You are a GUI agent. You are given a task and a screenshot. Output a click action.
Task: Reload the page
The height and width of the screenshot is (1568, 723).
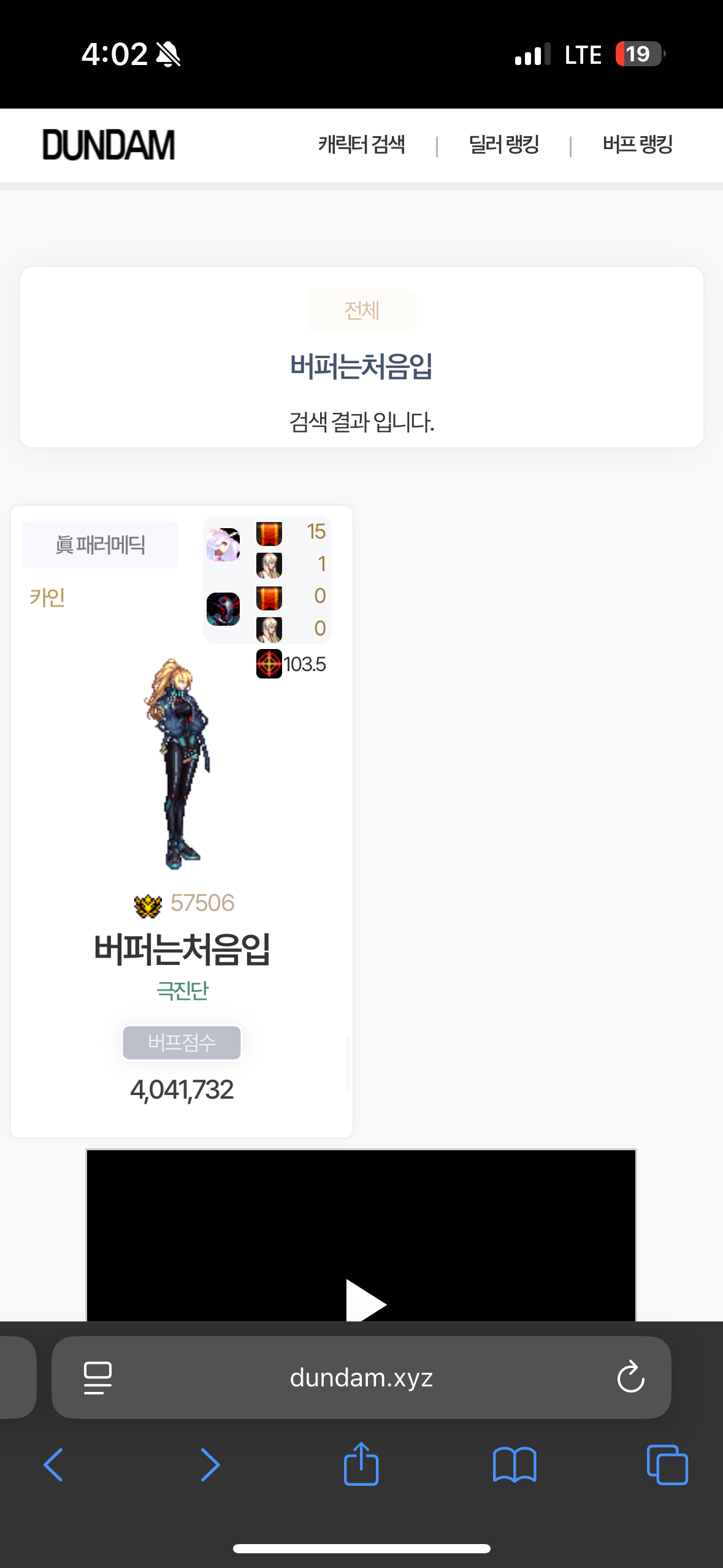point(630,1378)
